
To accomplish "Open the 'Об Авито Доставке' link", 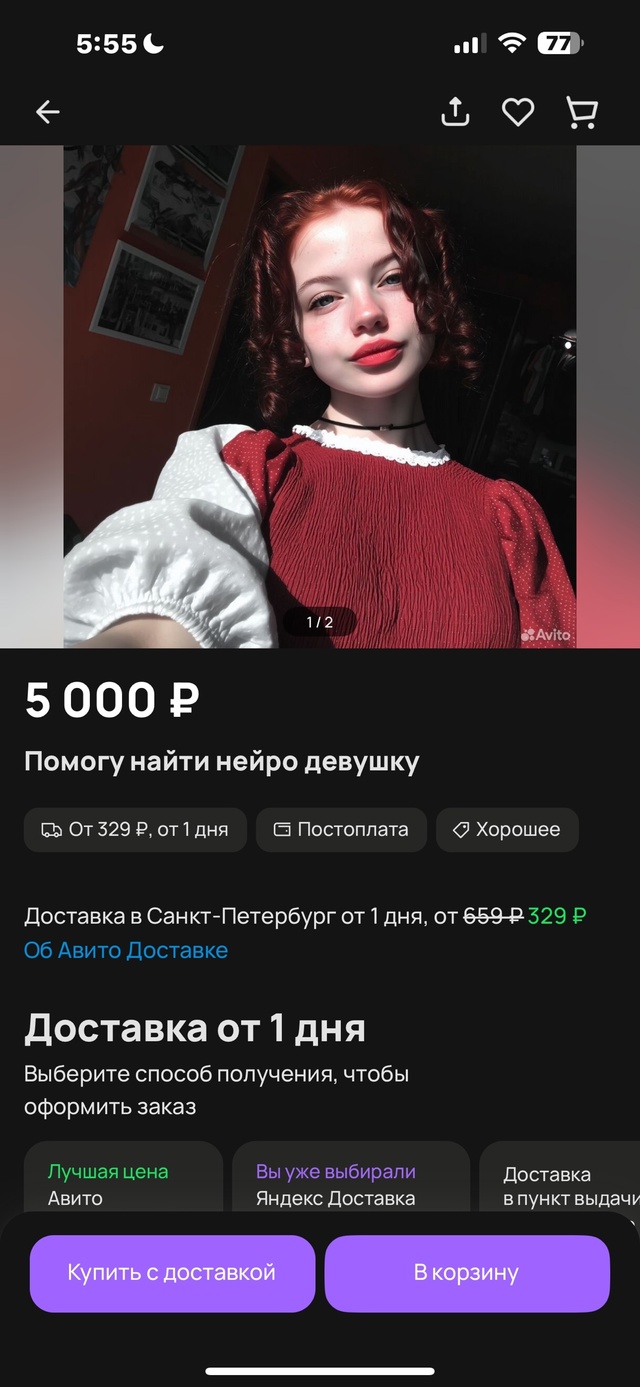I will click(126, 950).
